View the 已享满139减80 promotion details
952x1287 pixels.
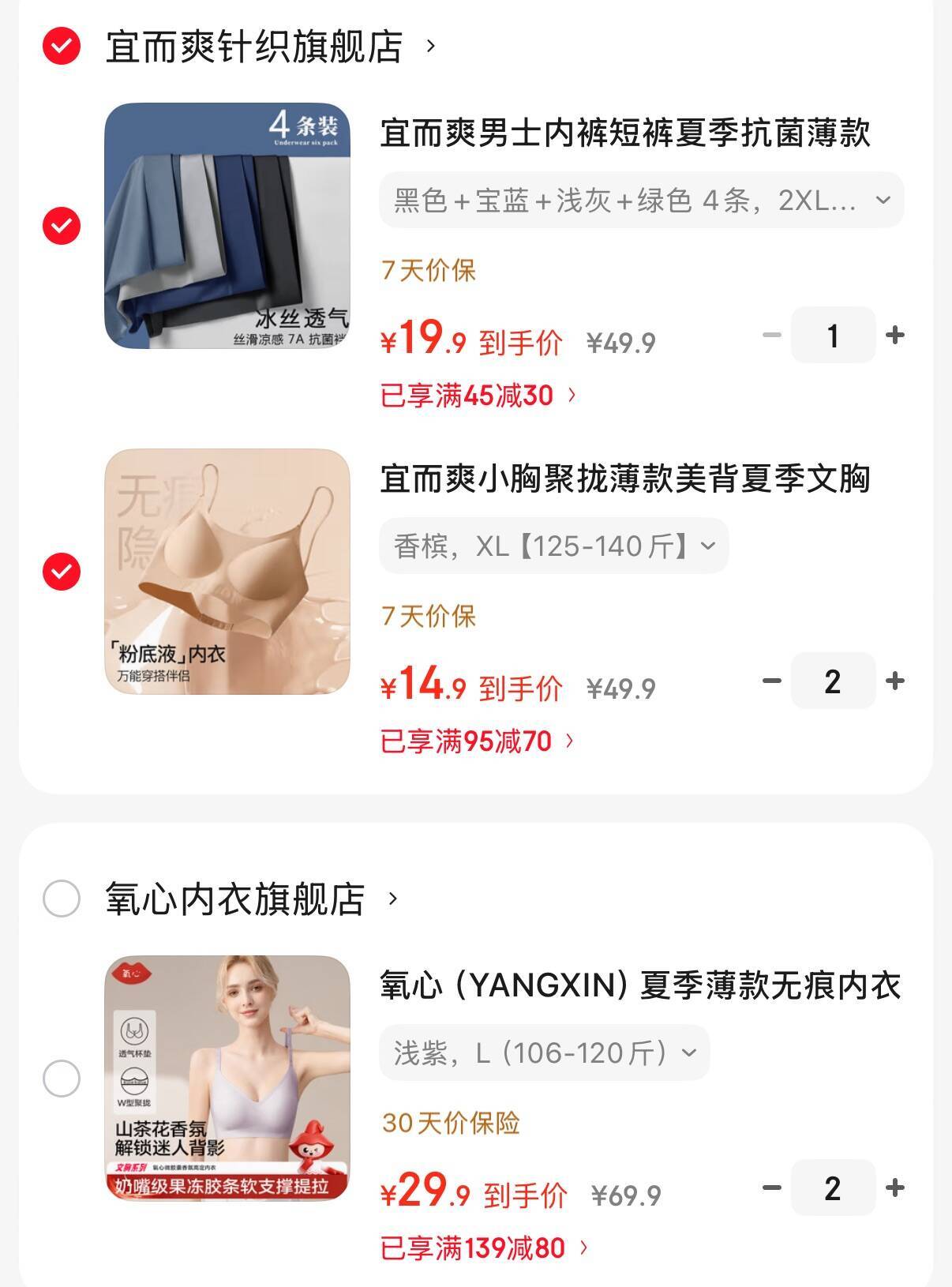[484, 1248]
